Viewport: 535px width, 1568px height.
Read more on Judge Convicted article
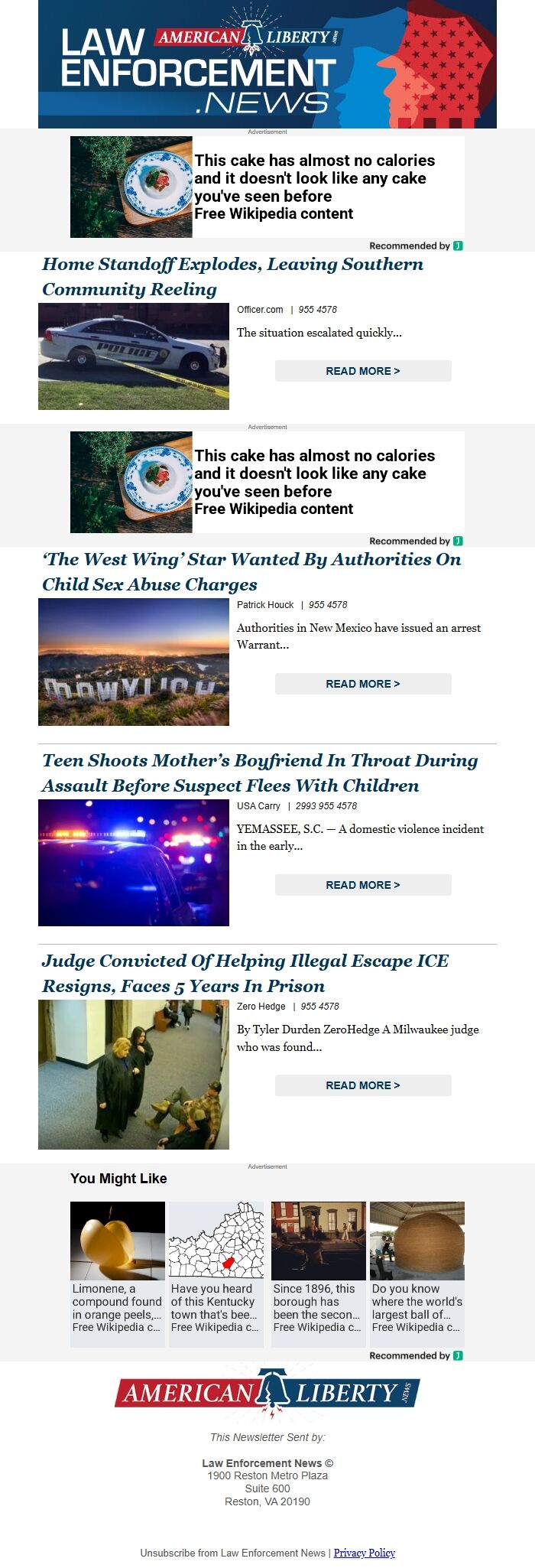363,1085
